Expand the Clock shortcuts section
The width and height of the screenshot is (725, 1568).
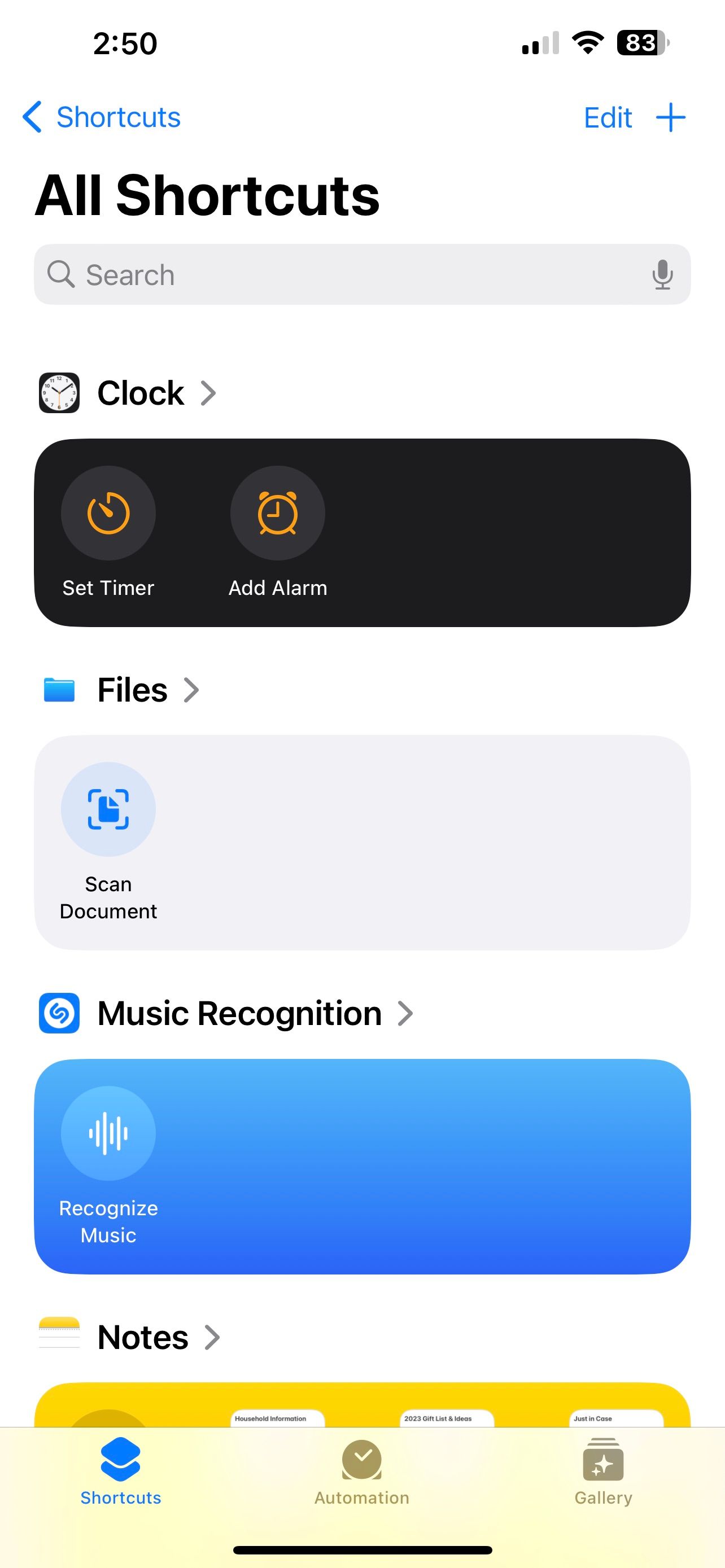tap(209, 393)
